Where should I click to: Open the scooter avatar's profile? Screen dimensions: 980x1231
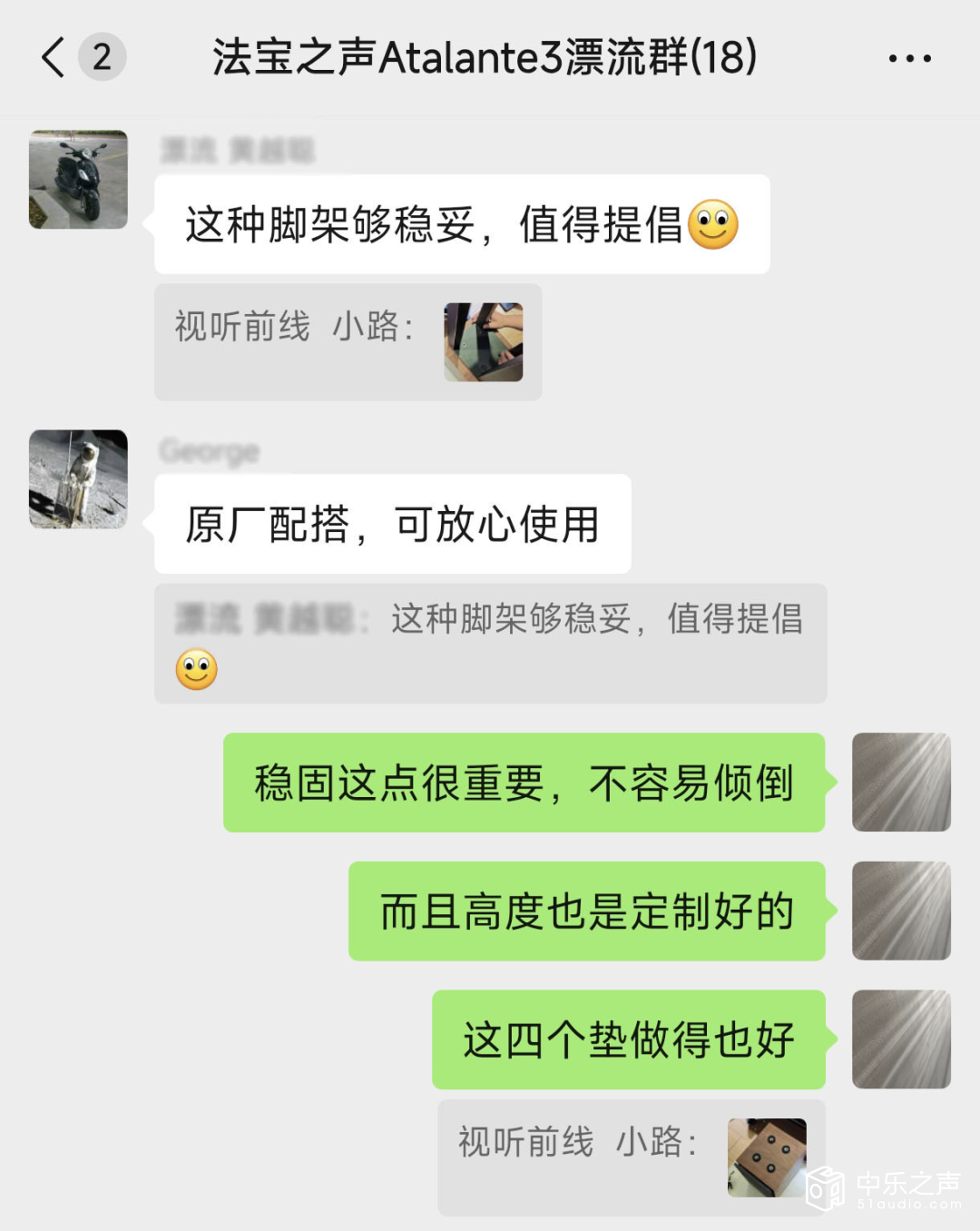click(78, 179)
